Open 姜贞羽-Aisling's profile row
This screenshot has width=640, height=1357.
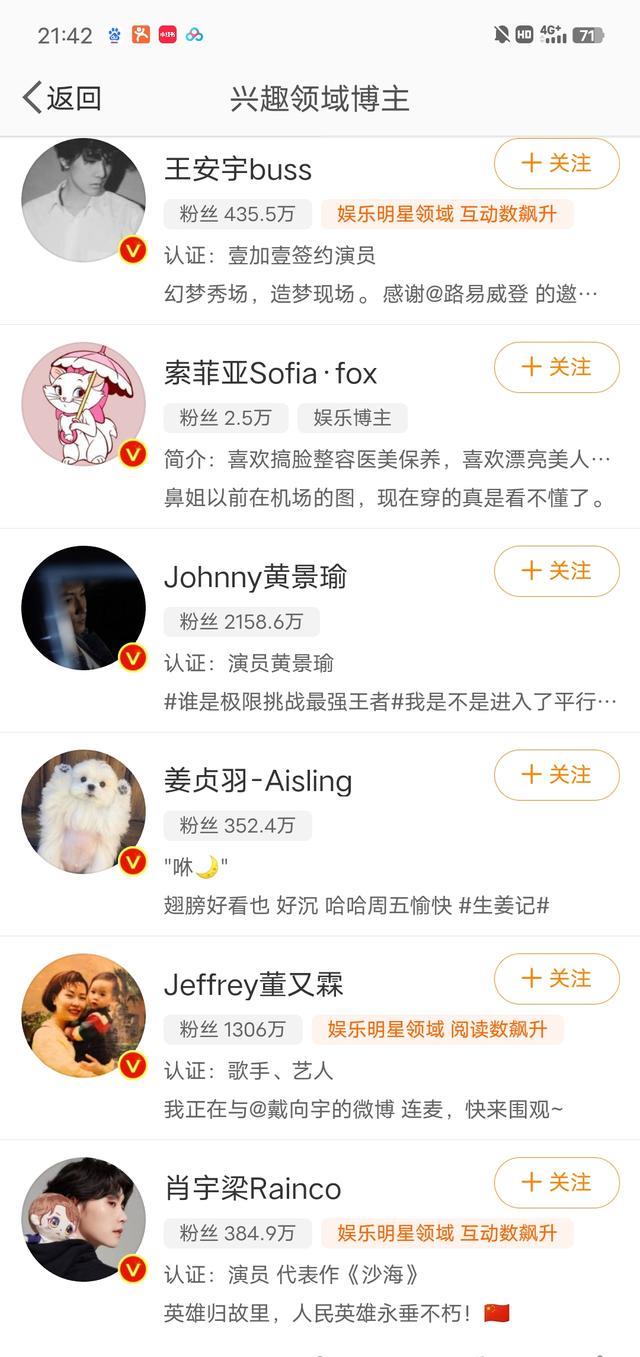point(320,835)
